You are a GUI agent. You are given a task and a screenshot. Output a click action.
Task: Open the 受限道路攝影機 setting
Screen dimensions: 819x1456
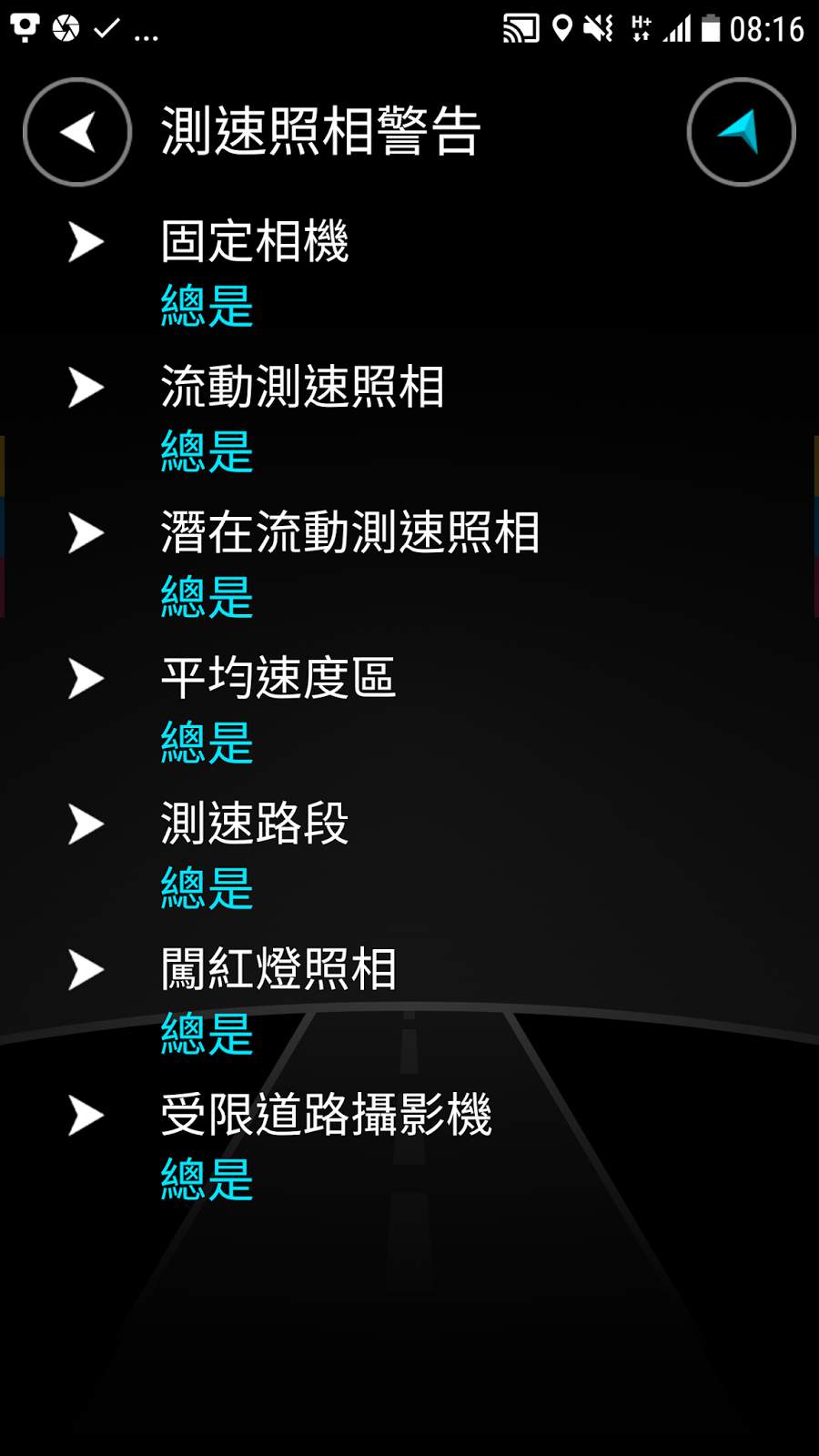(409, 1147)
